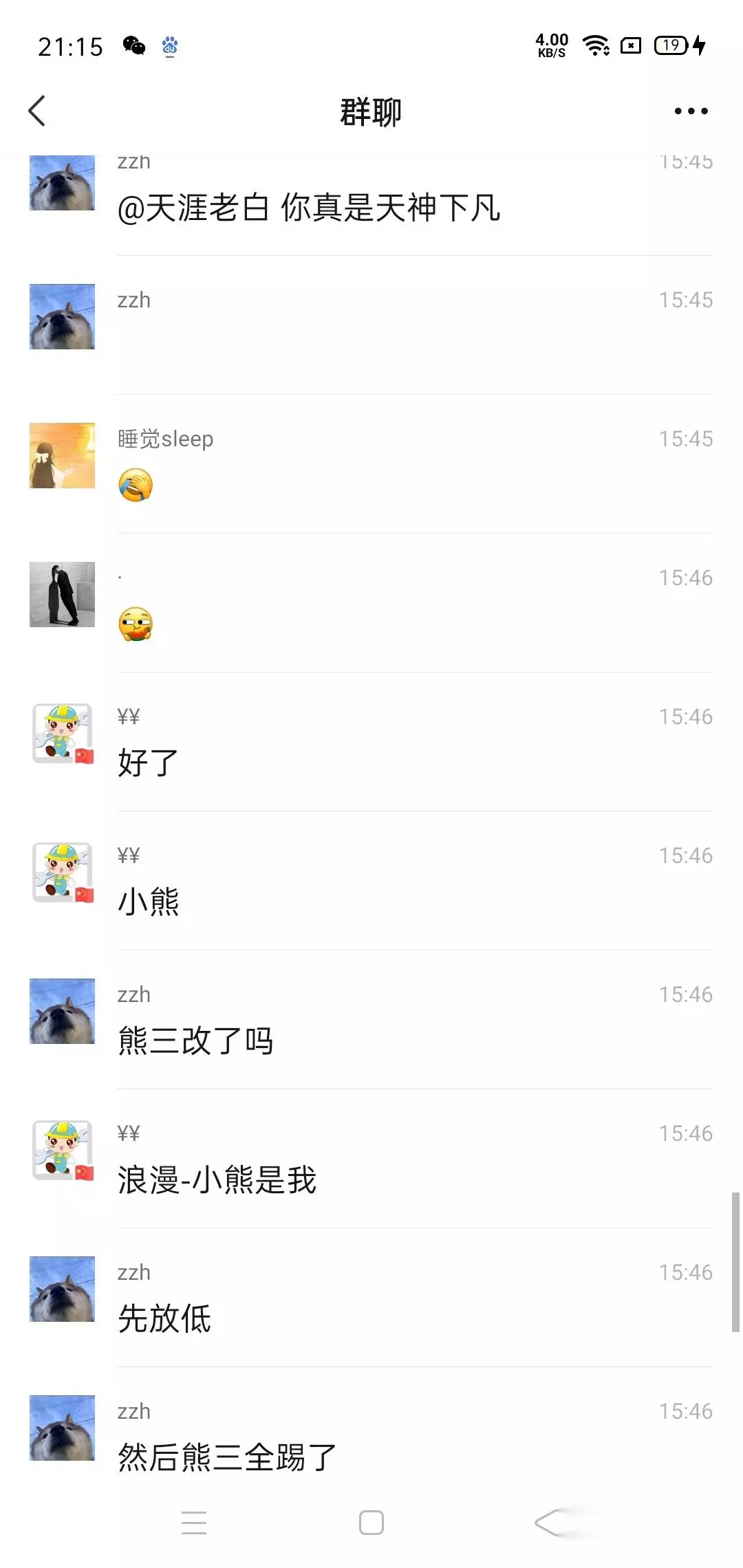Open message "浪漫-小熊是我"
Viewport: 743px width, 1568px height.
tap(217, 1180)
